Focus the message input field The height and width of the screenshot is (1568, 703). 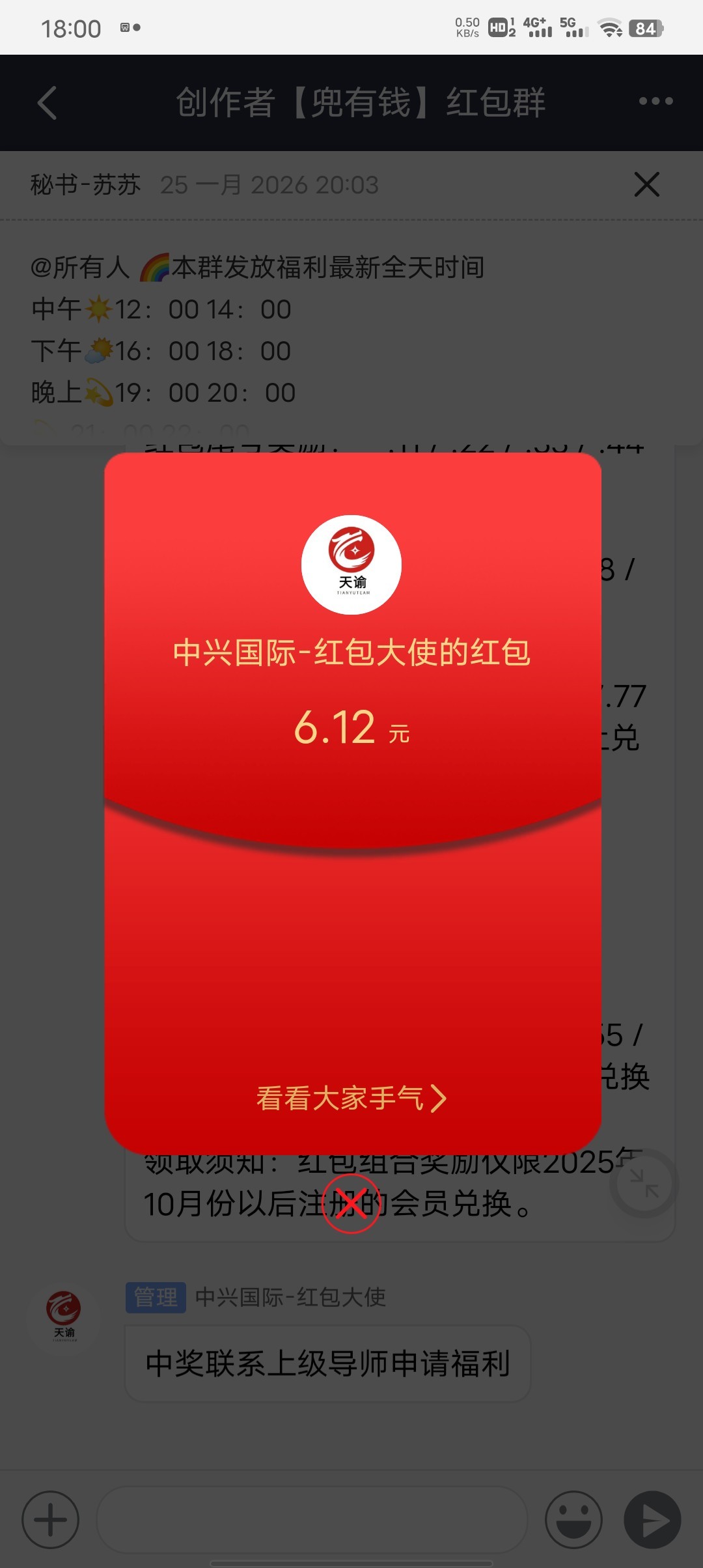(311, 1519)
